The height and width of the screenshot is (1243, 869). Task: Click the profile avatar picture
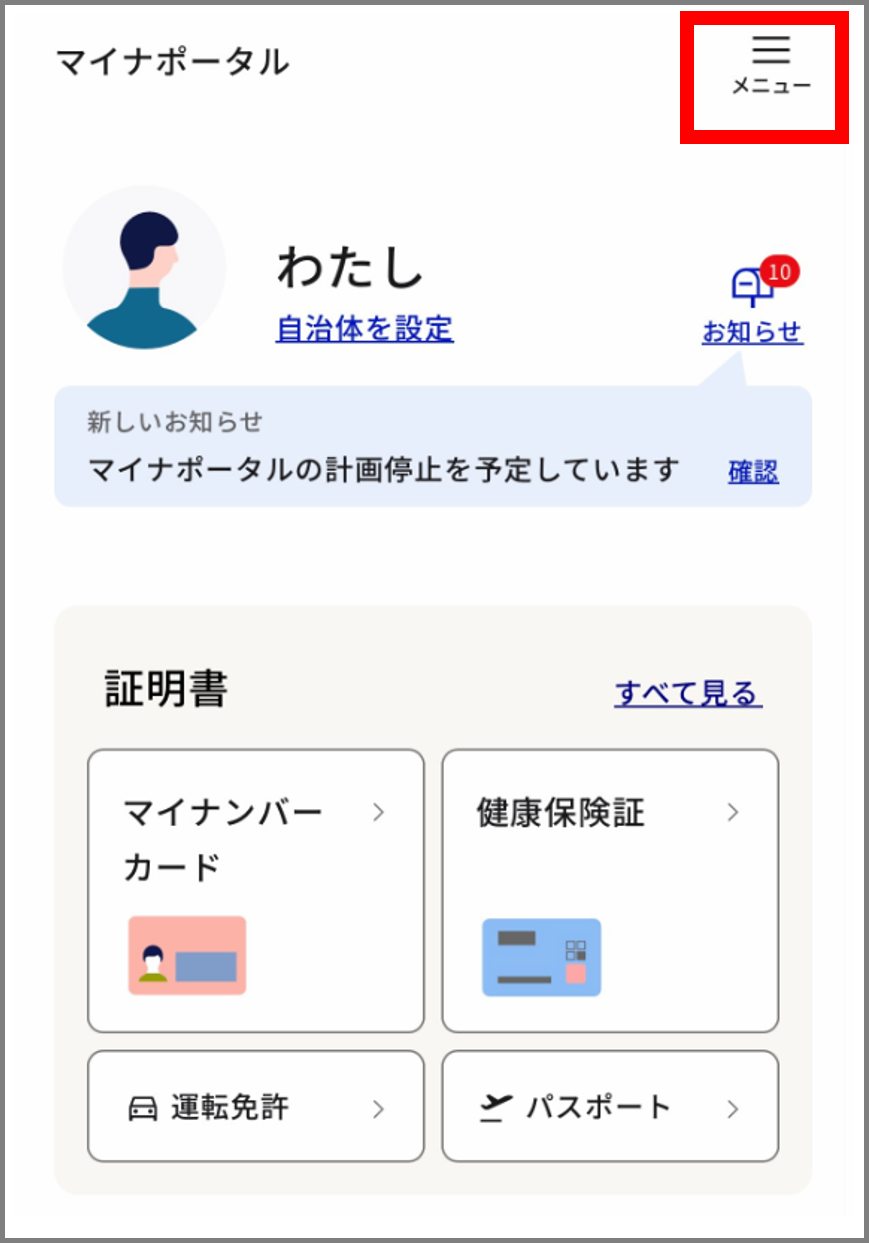tap(145, 271)
